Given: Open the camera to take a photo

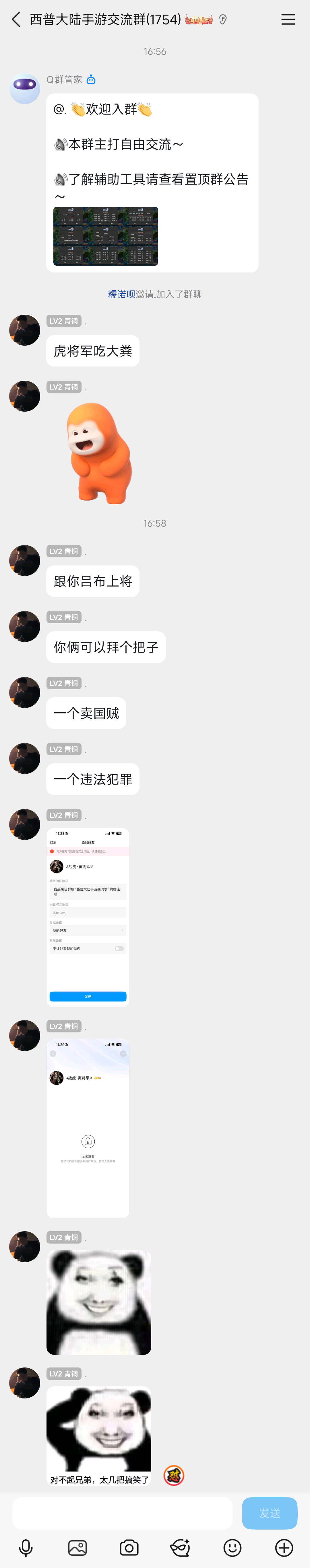Looking at the screenshot, I should 129,1547.
